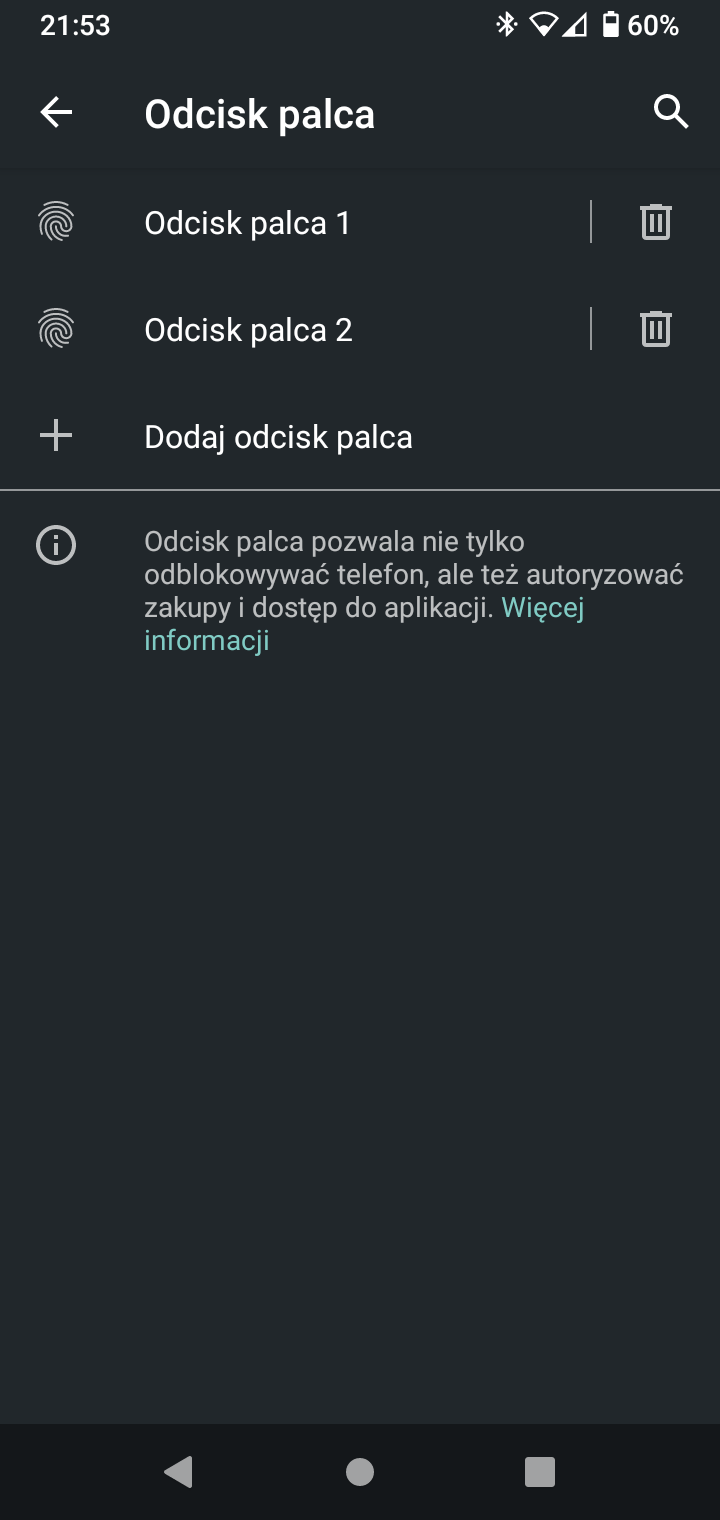Open search in fingerprint settings

[671, 112]
